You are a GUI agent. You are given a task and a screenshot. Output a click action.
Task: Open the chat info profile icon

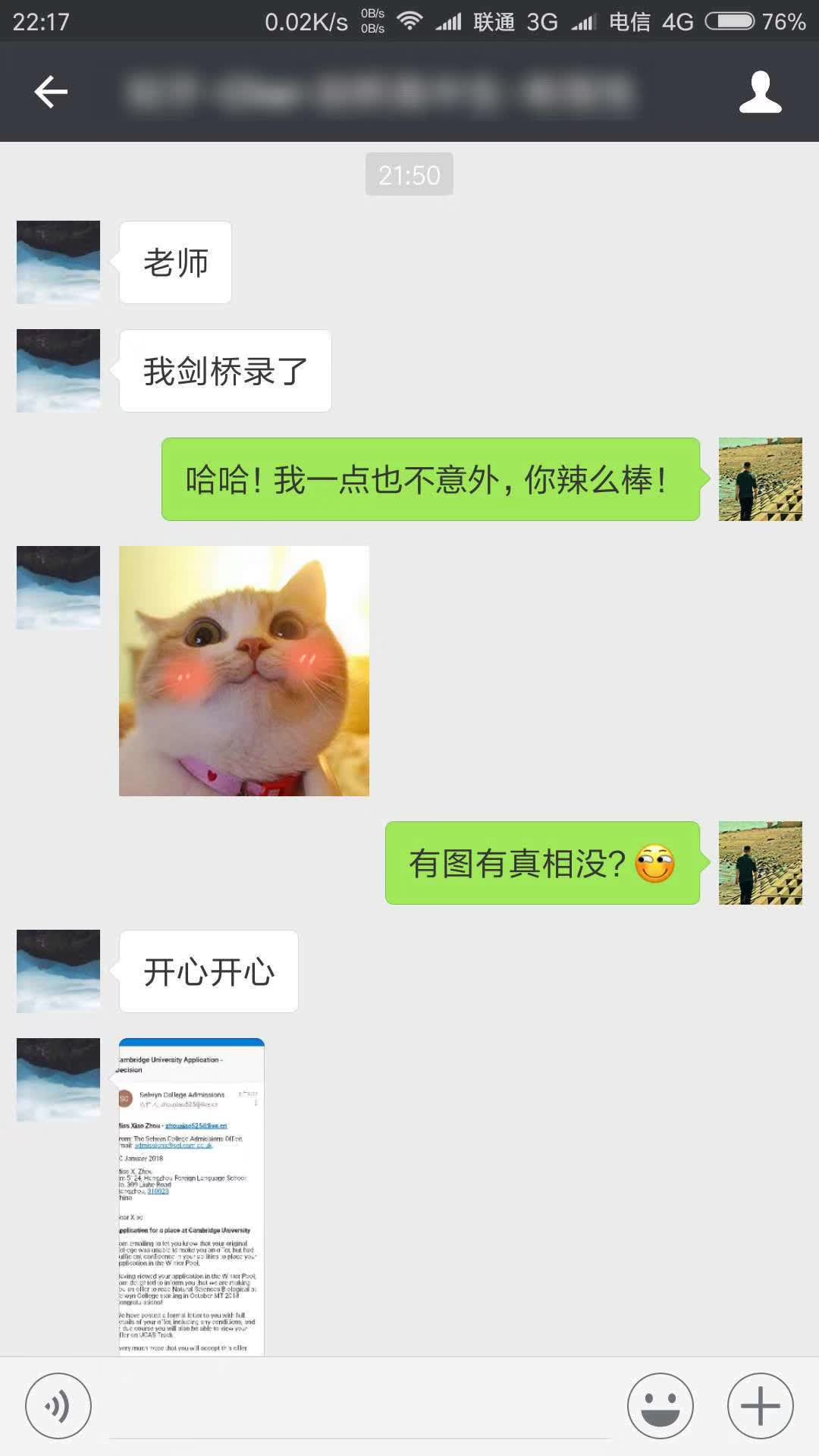click(x=760, y=92)
